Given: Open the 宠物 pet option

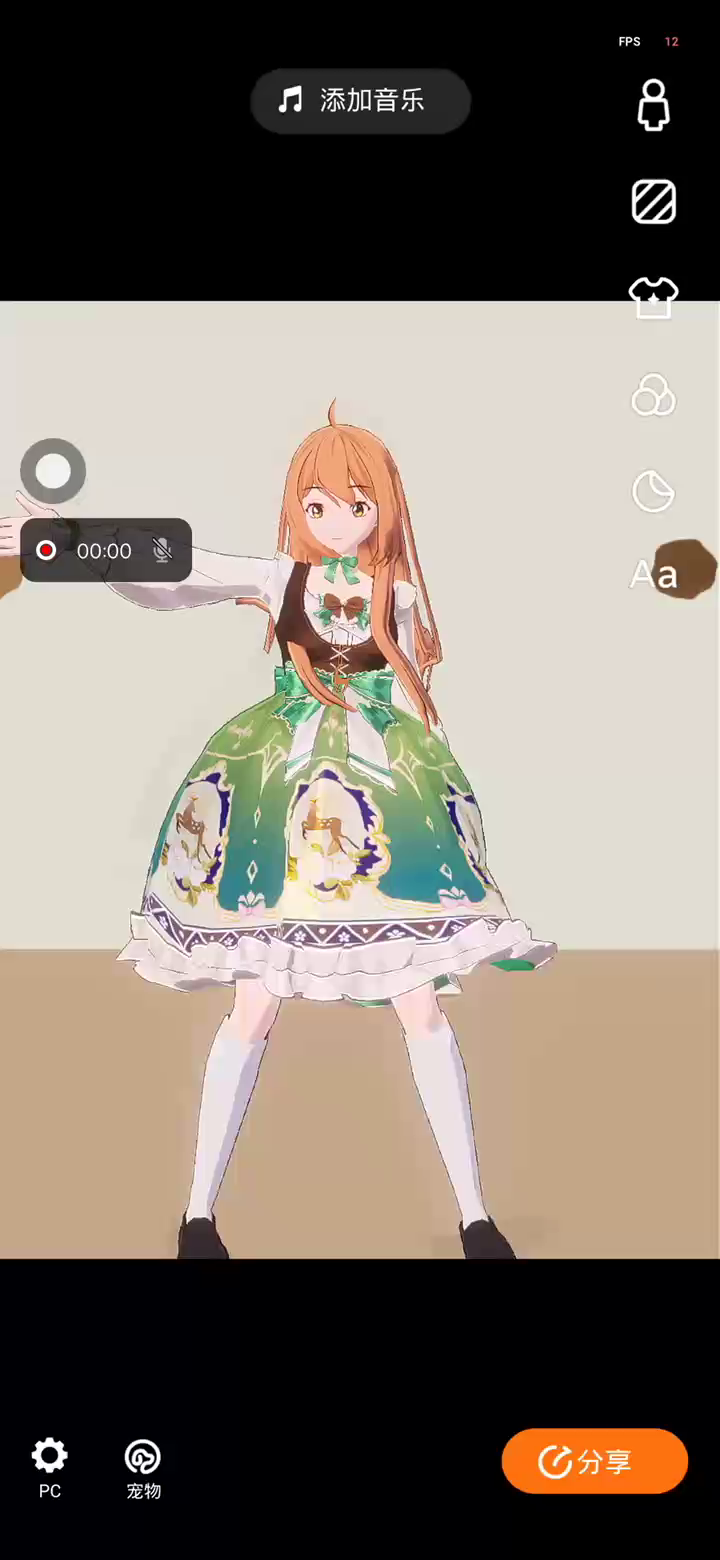Looking at the screenshot, I should (x=143, y=1467).
